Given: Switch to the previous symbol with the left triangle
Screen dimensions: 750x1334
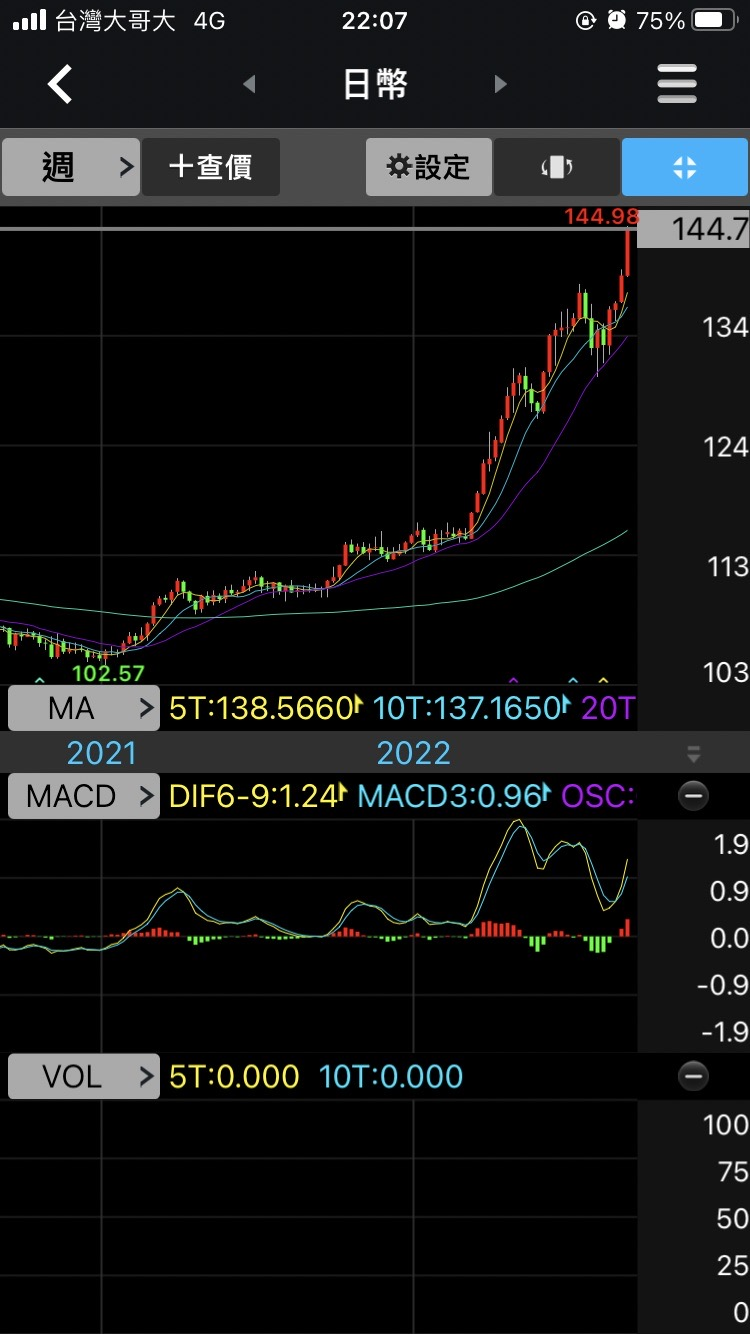Looking at the screenshot, I should pos(249,85).
